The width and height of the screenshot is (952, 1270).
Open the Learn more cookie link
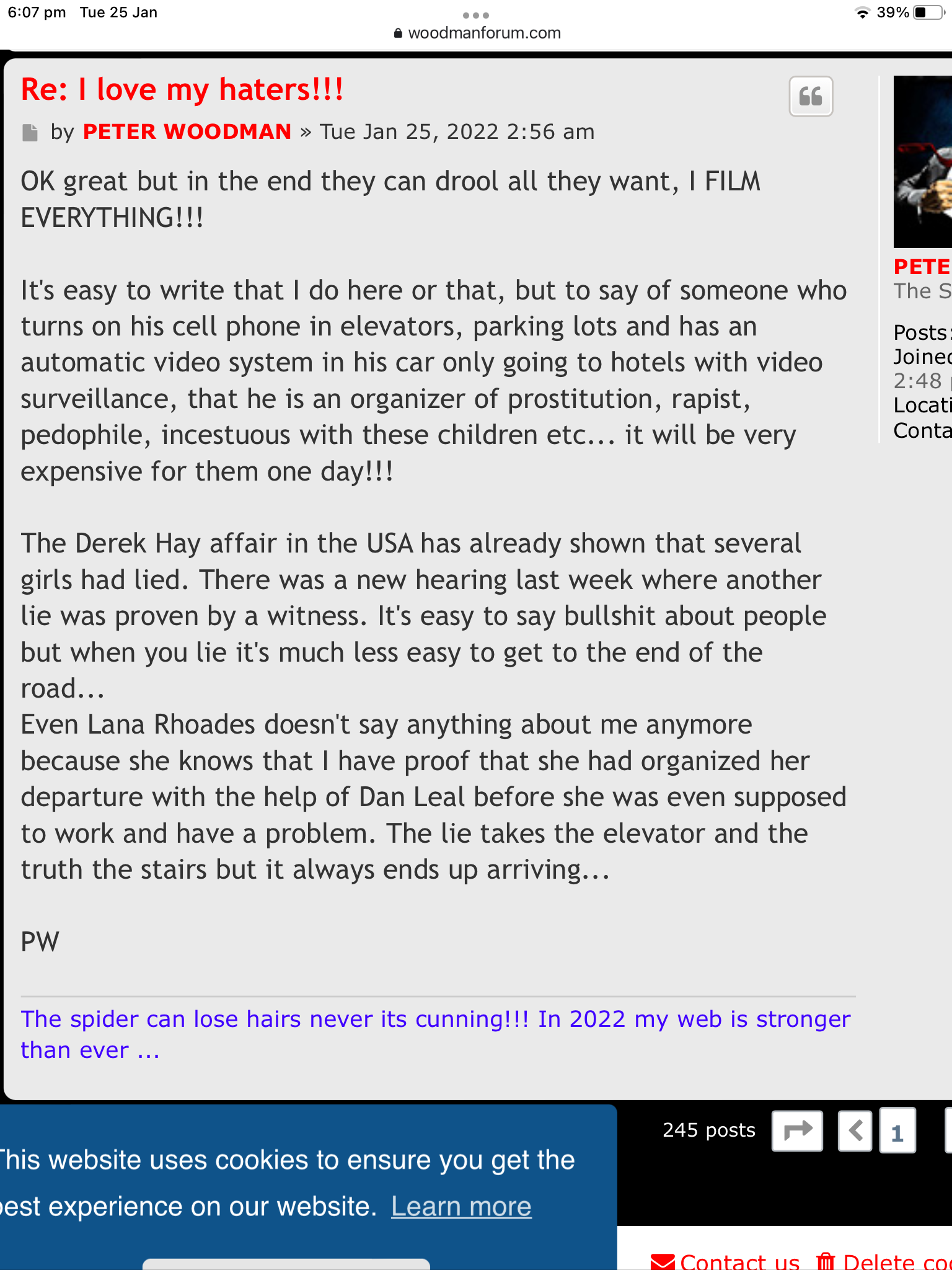click(461, 1206)
